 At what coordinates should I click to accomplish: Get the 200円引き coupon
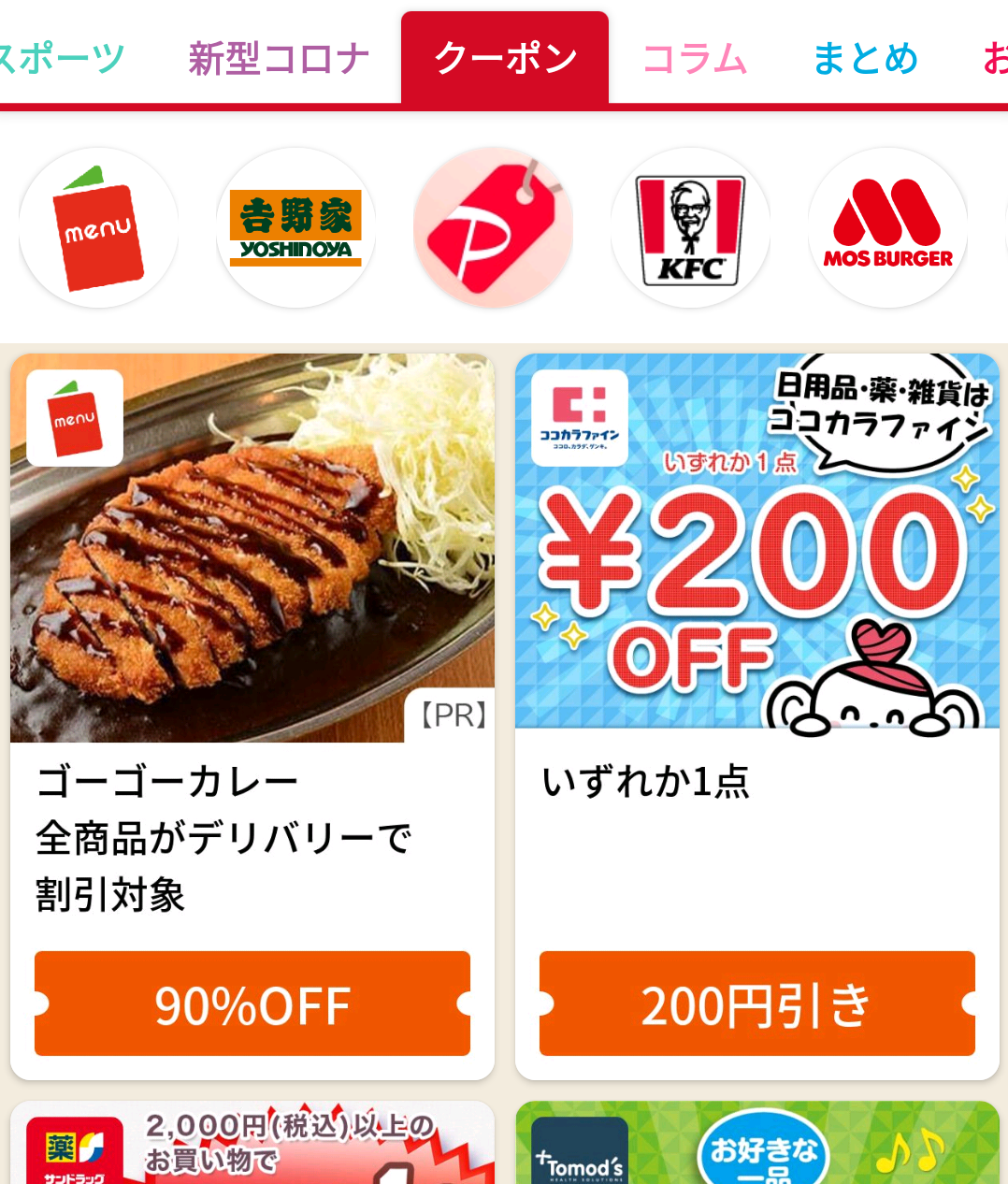(757, 1004)
